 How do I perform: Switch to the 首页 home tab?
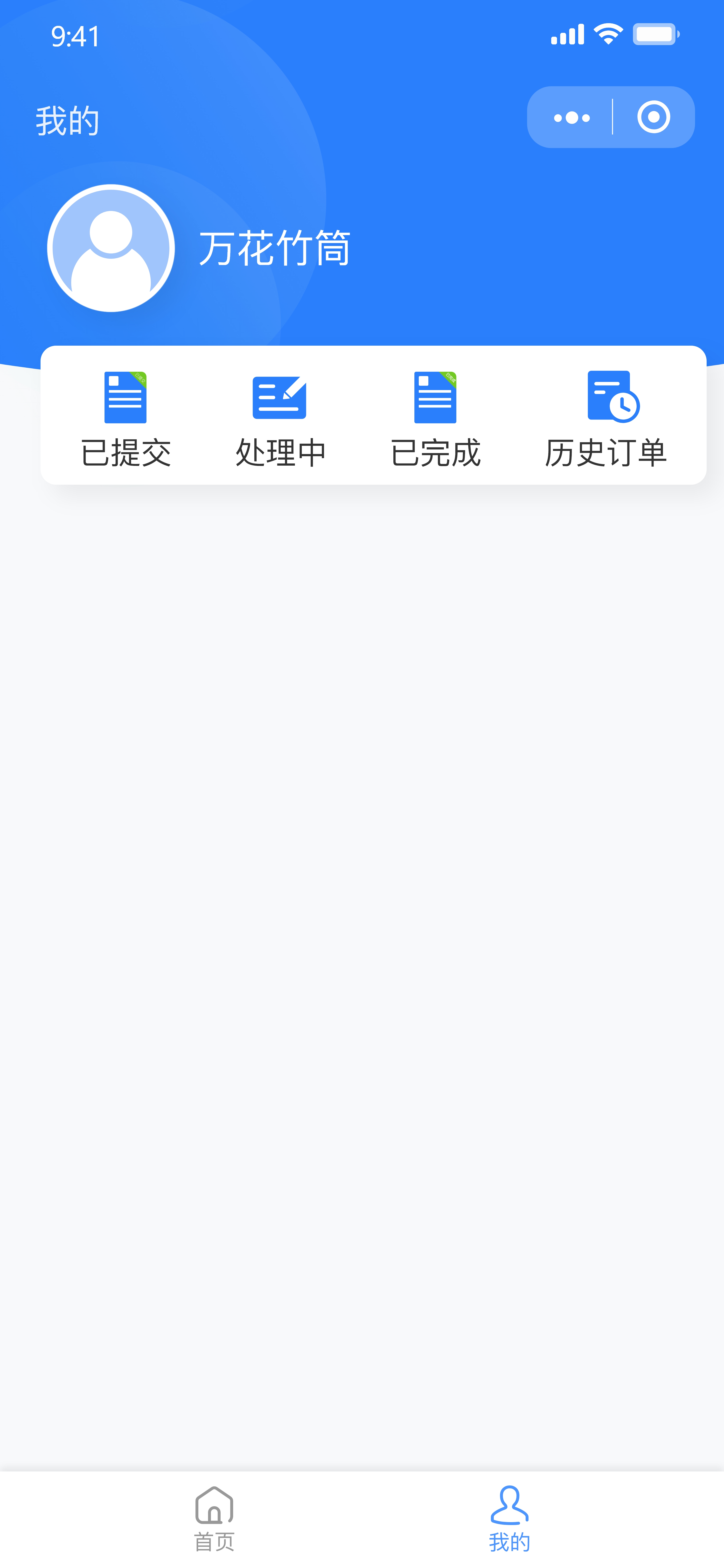pyautogui.click(x=214, y=1518)
